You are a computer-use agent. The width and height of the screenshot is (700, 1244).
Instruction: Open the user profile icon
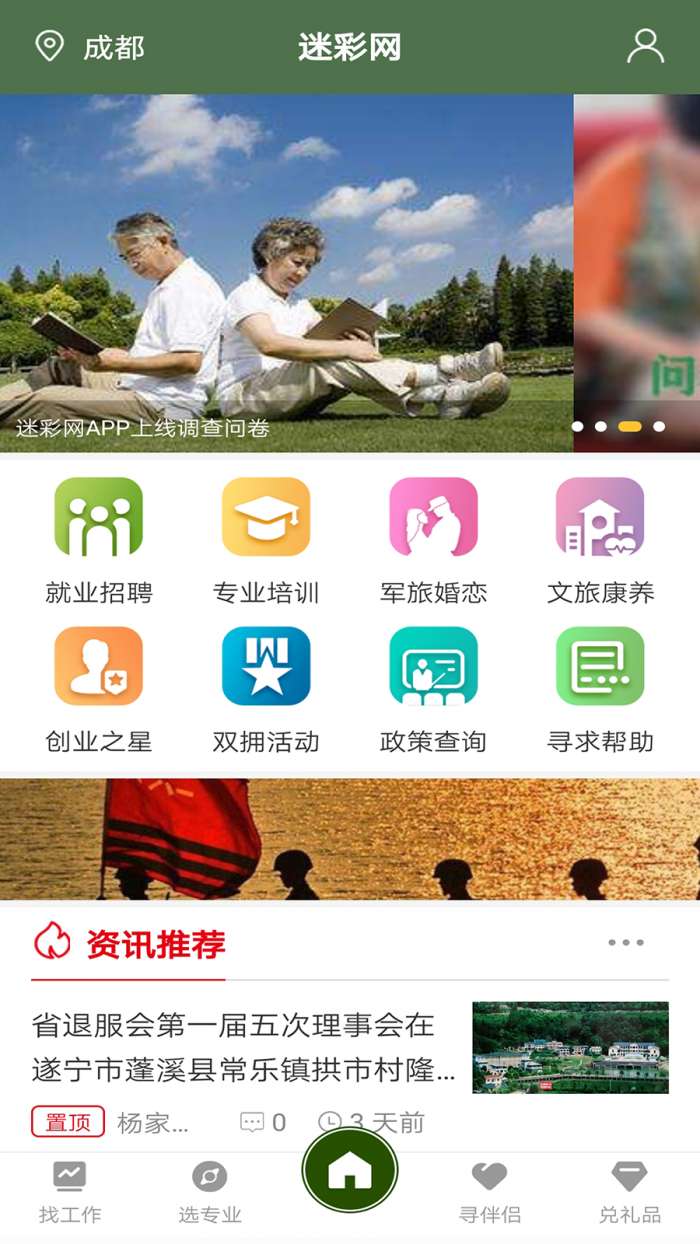pos(645,46)
